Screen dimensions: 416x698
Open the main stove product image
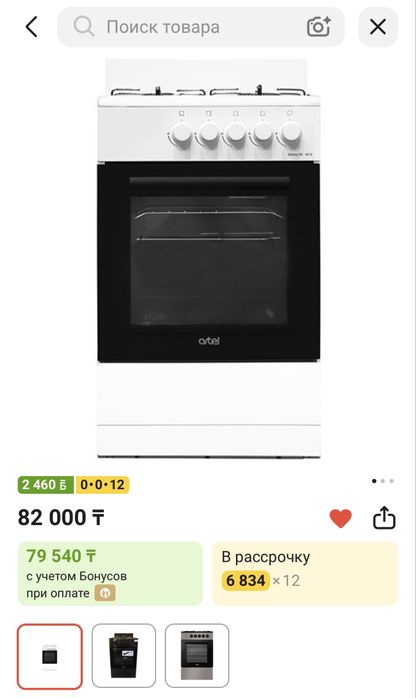(x=209, y=258)
